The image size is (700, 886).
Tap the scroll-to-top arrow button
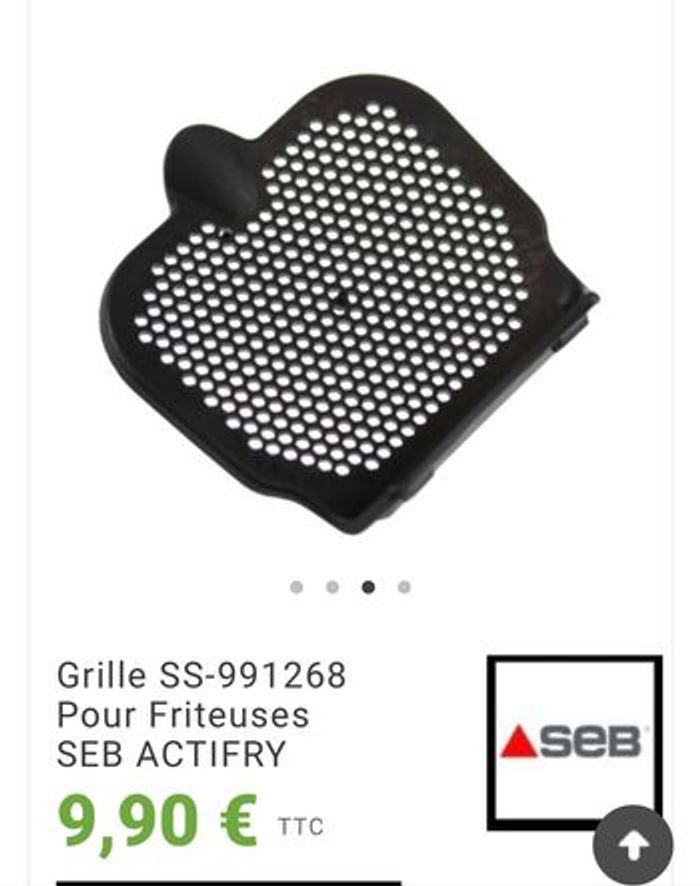[x=633, y=846]
